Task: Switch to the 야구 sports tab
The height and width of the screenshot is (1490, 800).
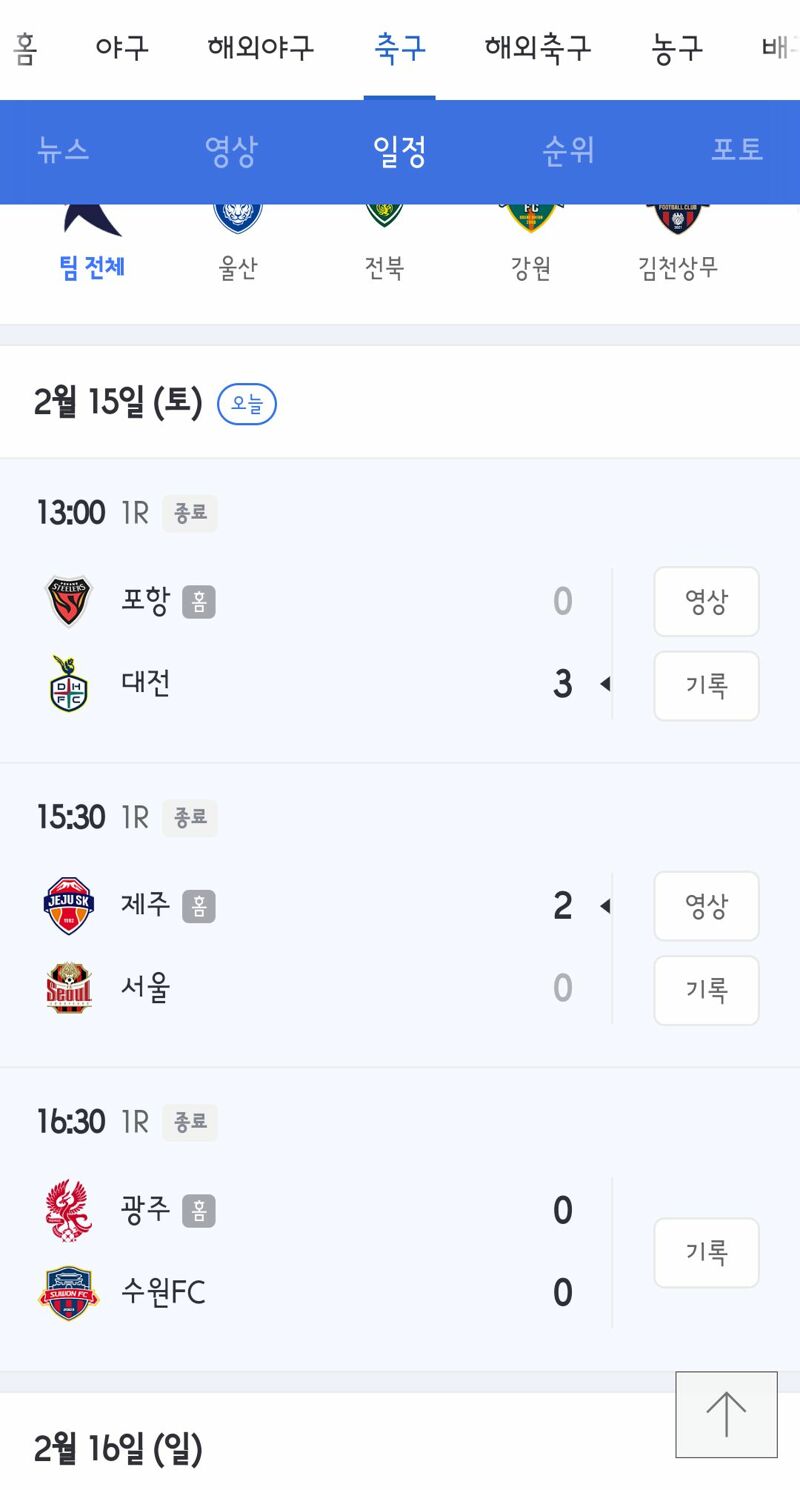Action: point(122,48)
